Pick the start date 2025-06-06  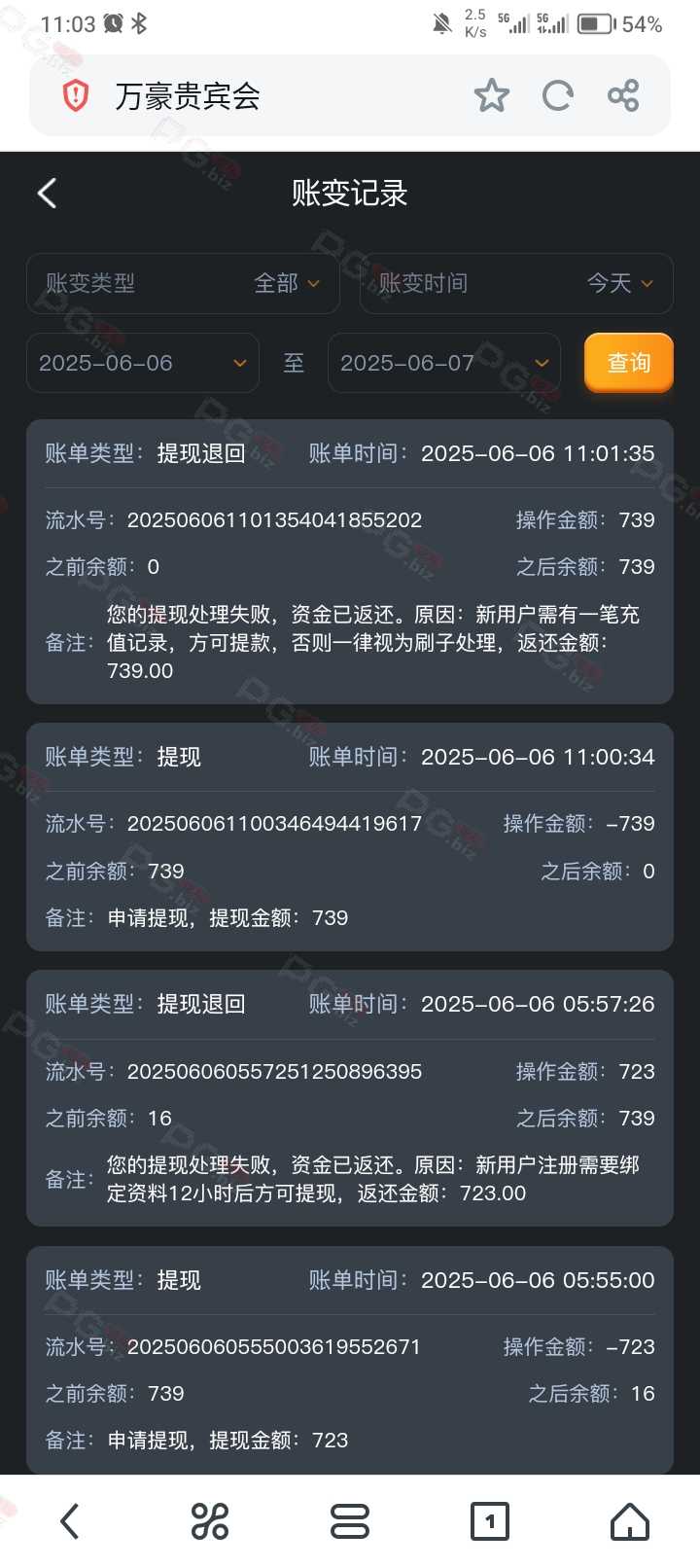(143, 363)
